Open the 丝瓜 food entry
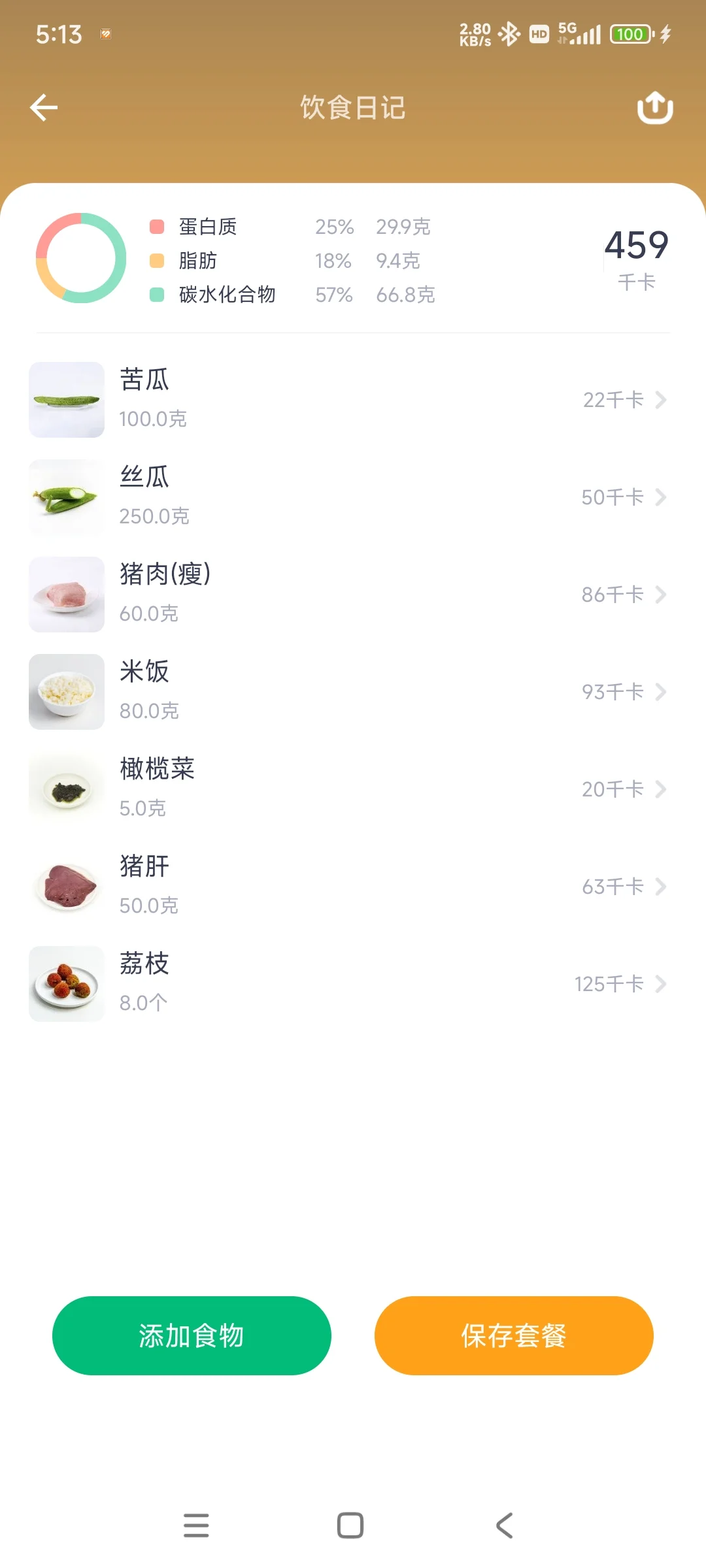This screenshot has height=1568, width=706. coord(353,497)
